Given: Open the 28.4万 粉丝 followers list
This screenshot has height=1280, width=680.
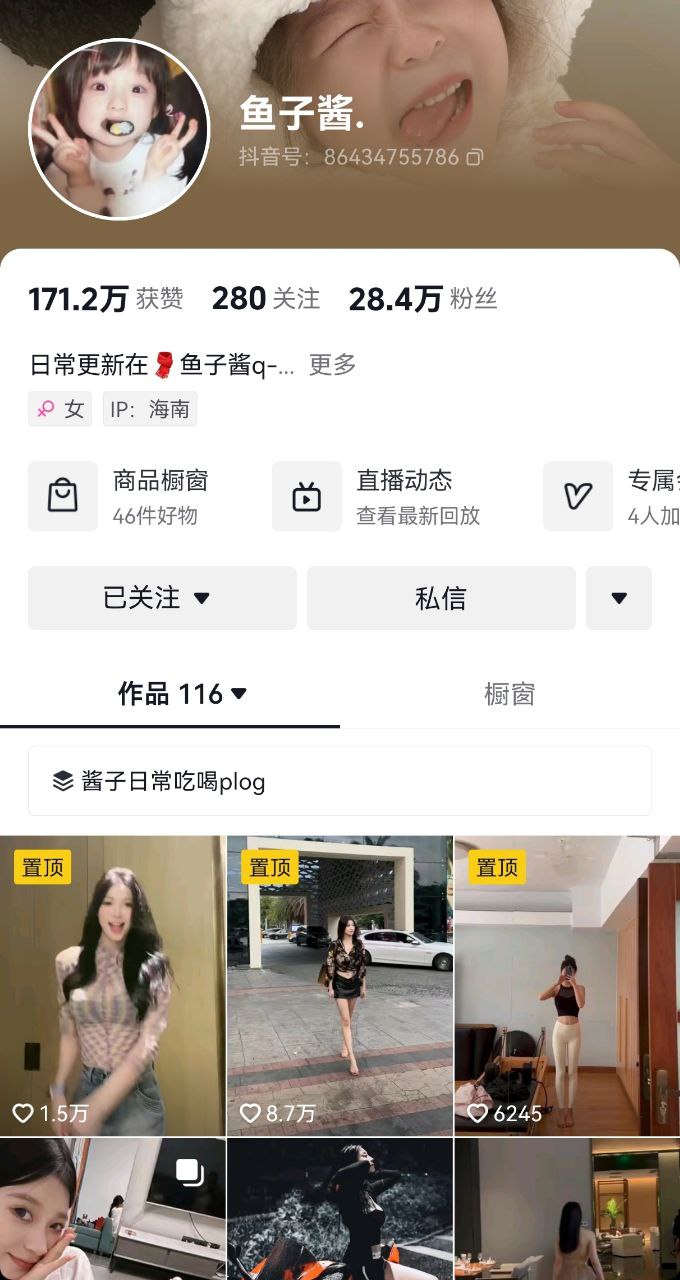Looking at the screenshot, I should pos(423,299).
